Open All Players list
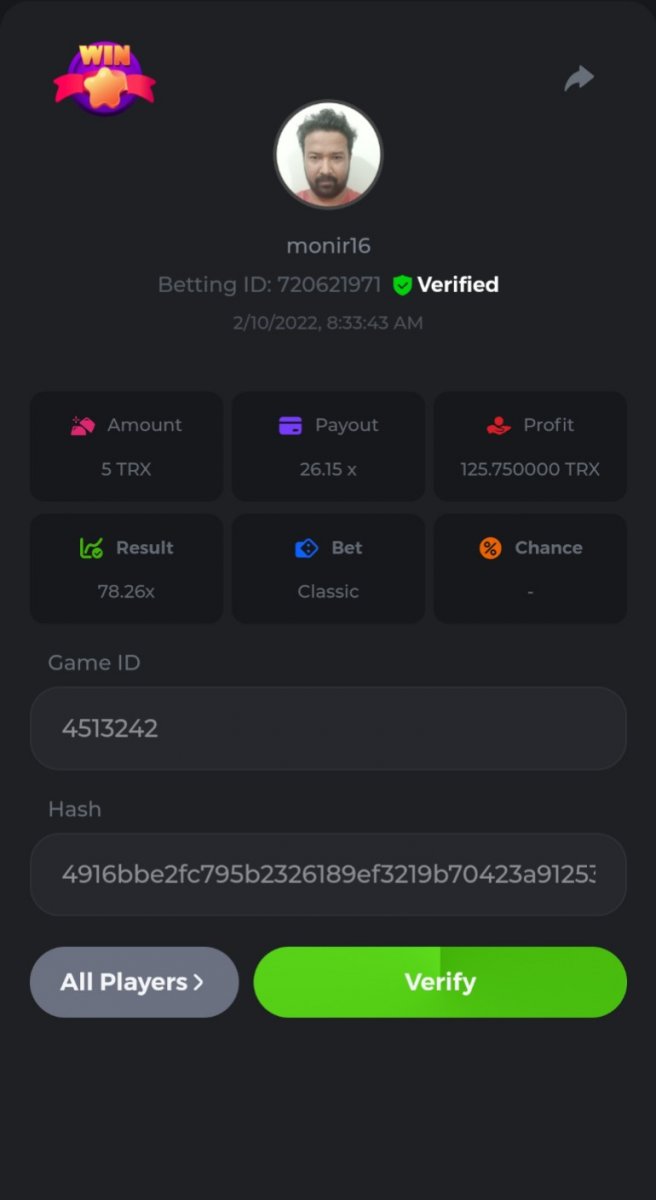Viewport: 656px width, 1200px height. tap(134, 982)
